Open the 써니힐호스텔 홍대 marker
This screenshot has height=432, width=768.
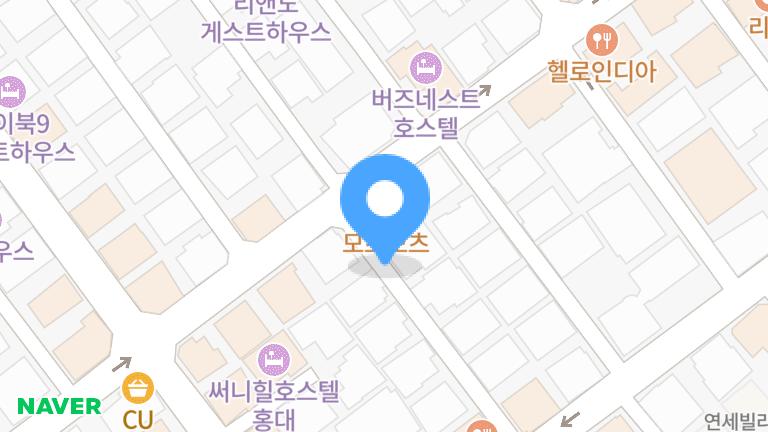click(x=274, y=358)
